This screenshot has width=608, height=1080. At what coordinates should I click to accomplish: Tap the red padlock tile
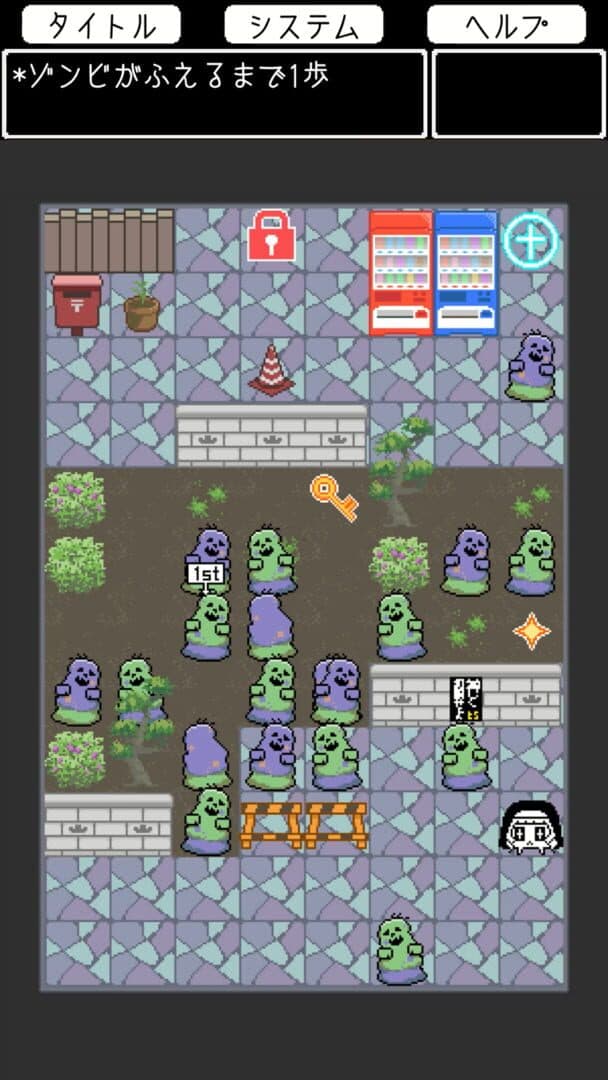(x=271, y=237)
